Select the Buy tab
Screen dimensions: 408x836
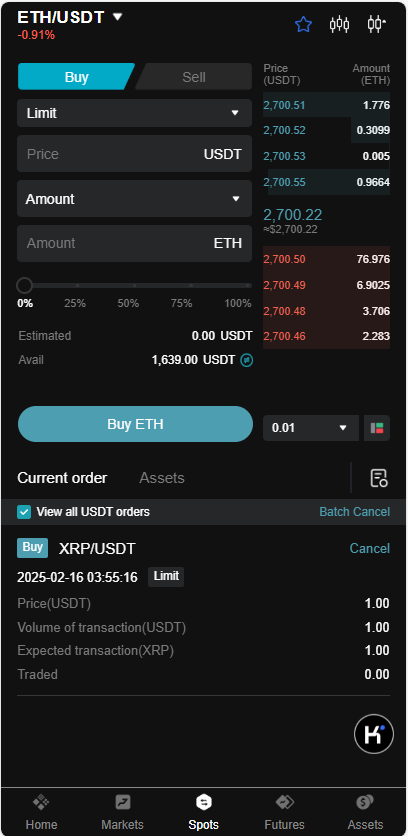tap(76, 77)
